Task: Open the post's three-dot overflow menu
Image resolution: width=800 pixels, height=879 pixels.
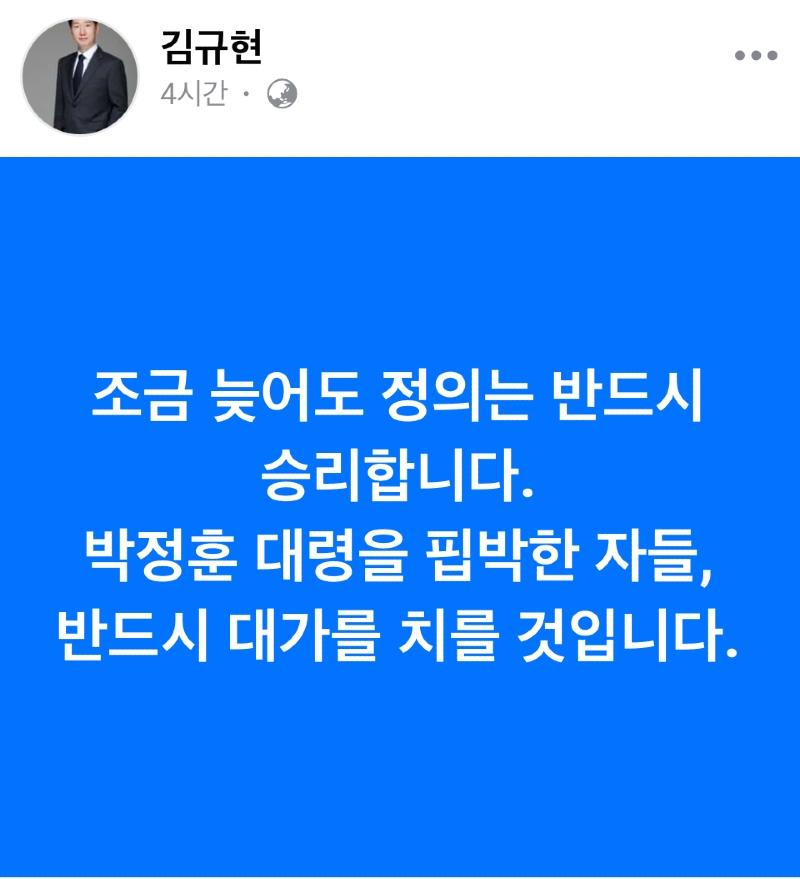Action: [x=755, y=56]
